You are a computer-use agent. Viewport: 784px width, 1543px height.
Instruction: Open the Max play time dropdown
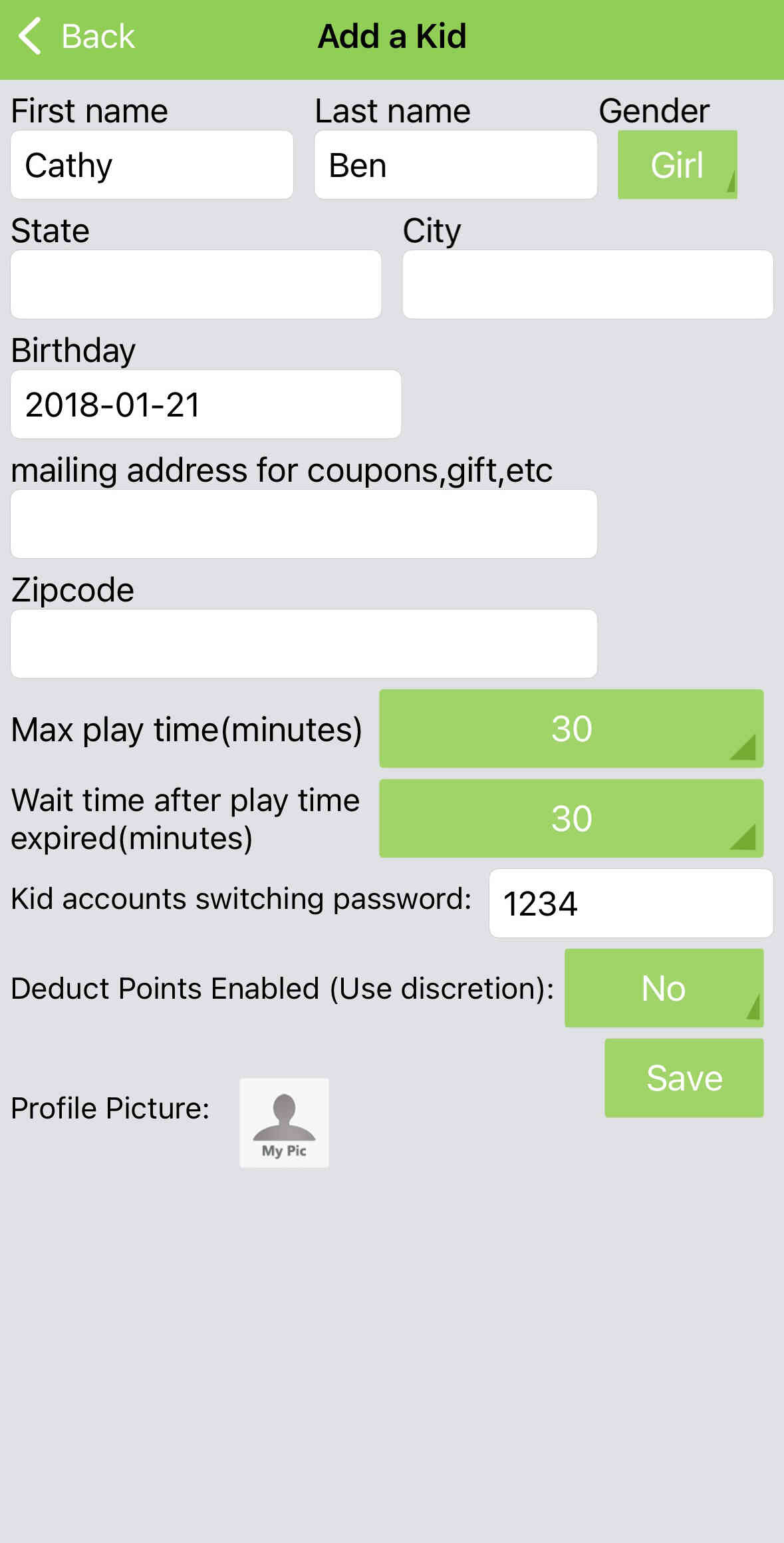click(x=571, y=729)
